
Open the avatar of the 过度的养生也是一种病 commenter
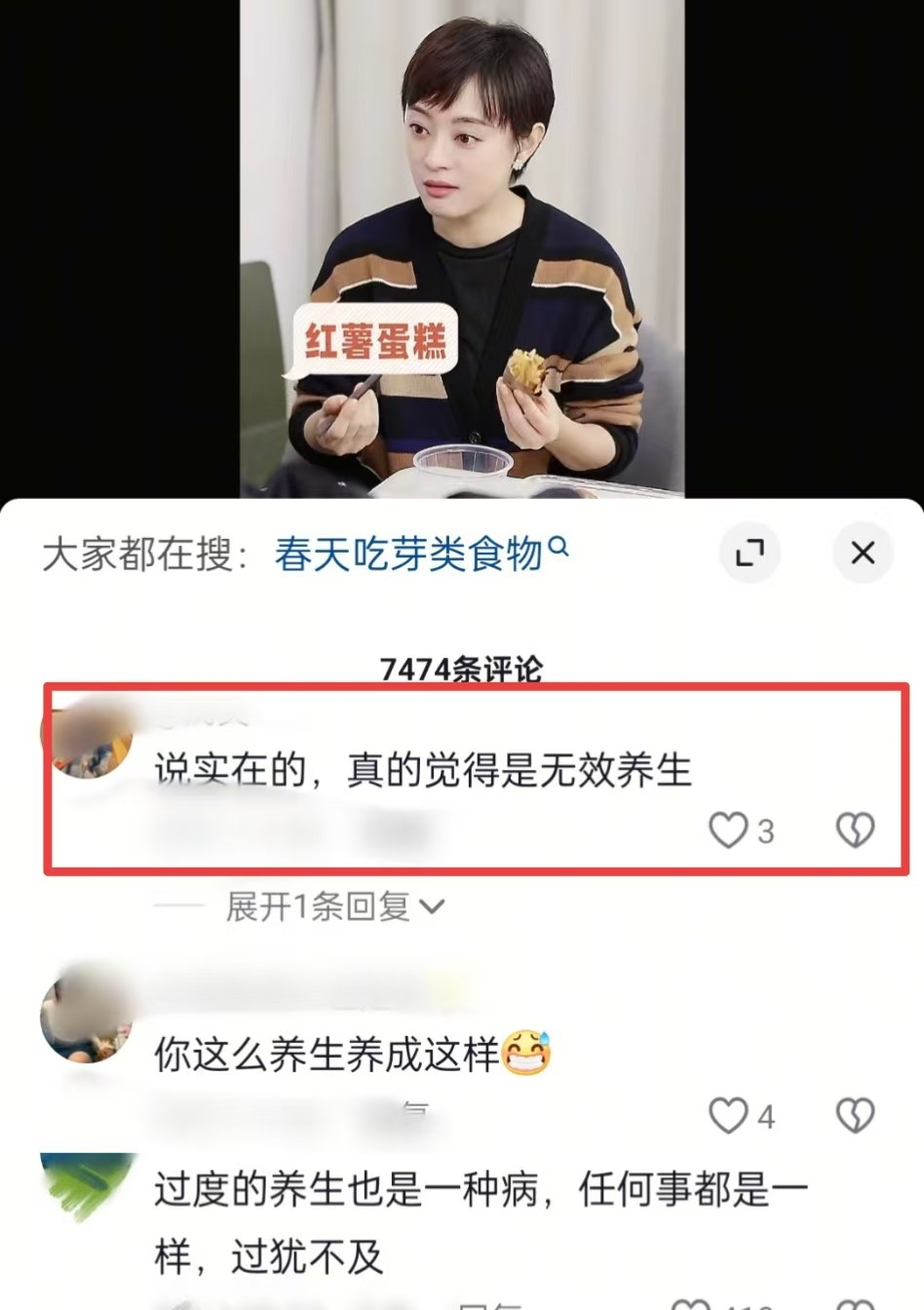86,1181
